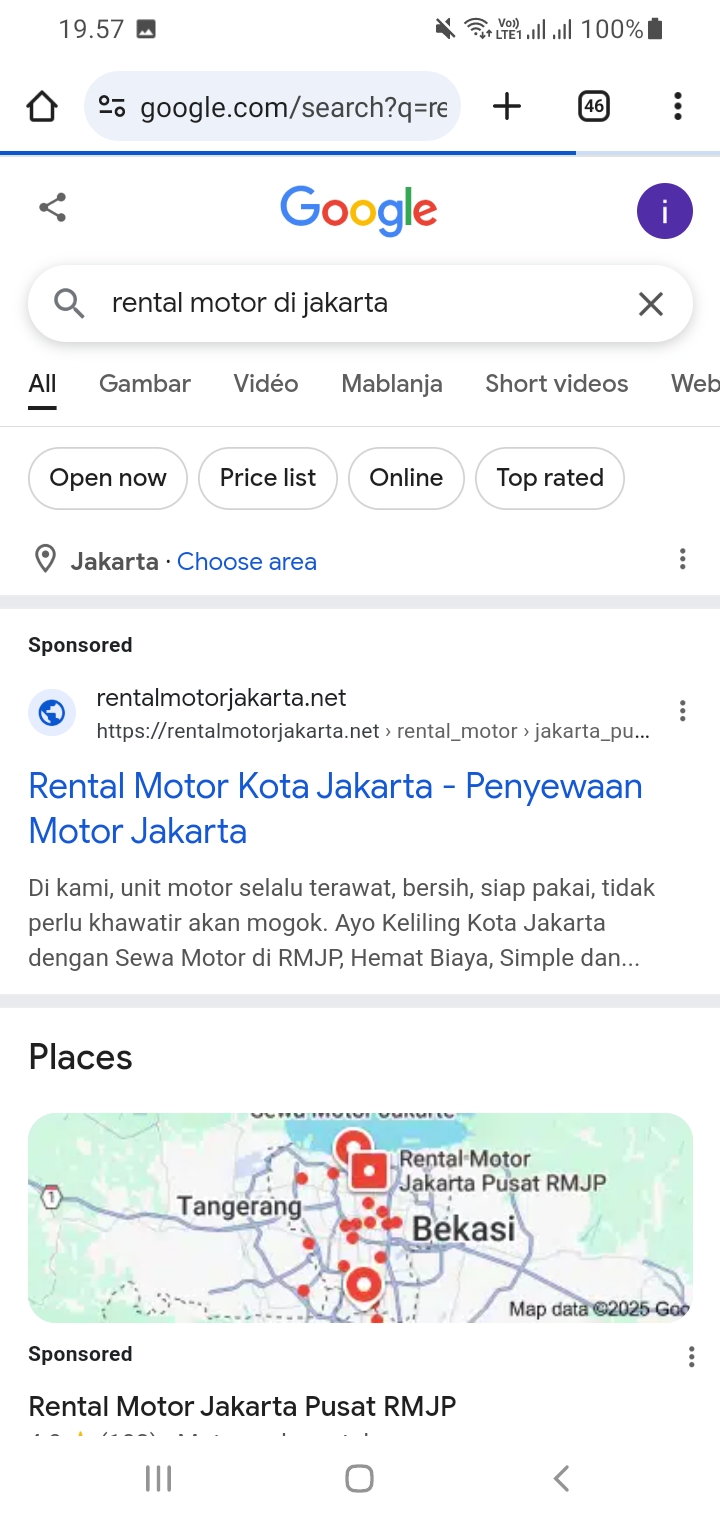Viewport: 720px width, 1520px height.
Task: Apply the Open now filter chip
Action: click(x=108, y=478)
